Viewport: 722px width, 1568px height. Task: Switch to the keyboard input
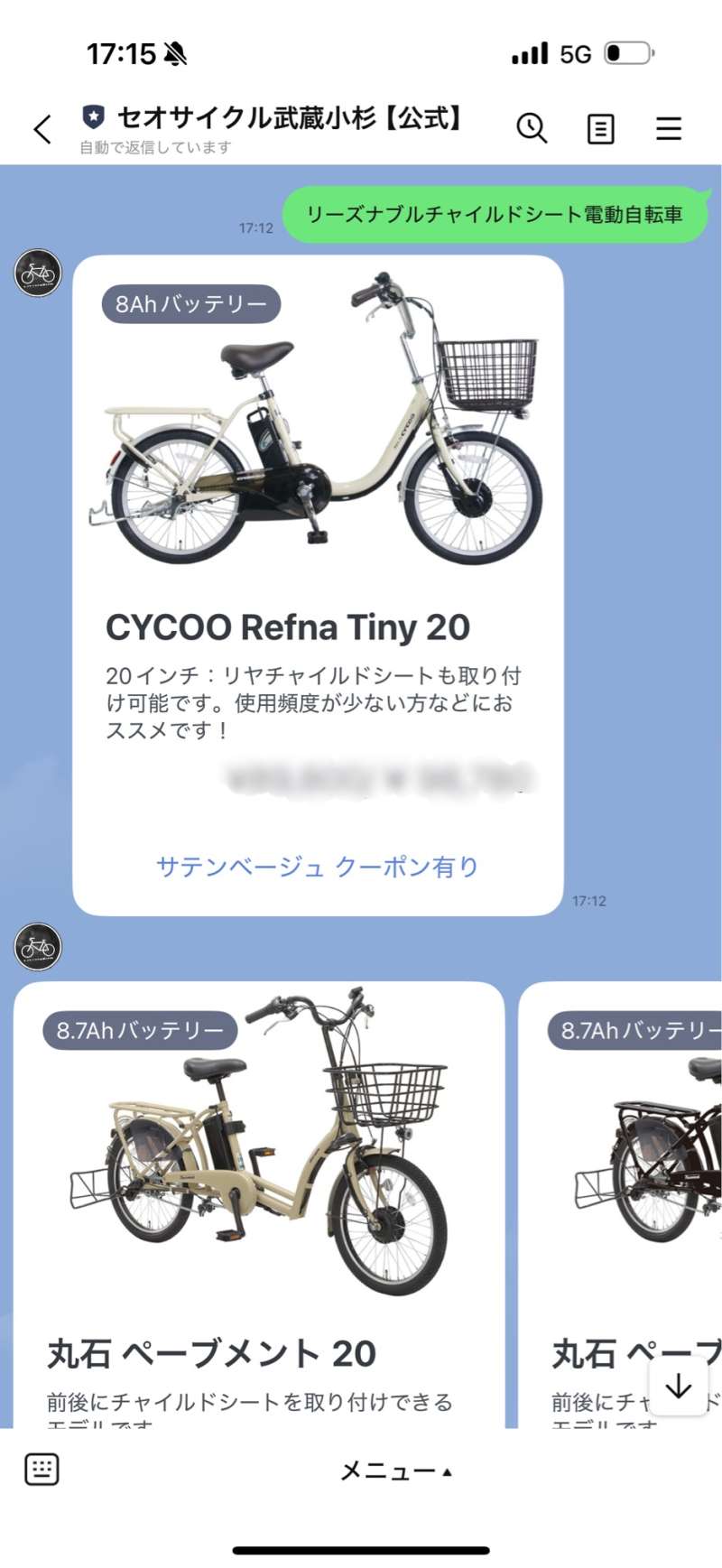[42, 1471]
